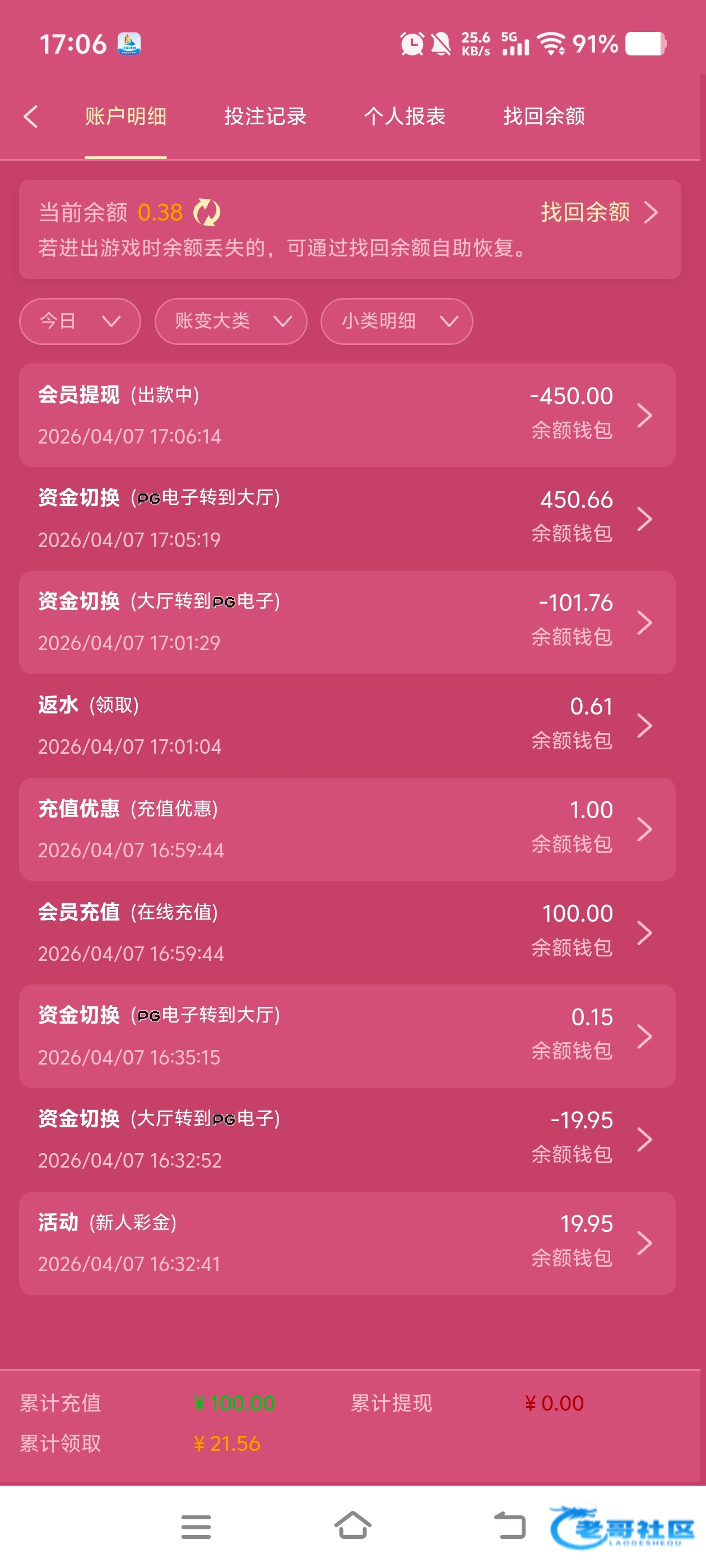Open the 会员充值 100.00 record
The height and width of the screenshot is (1568, 706).
click(347, 932)
